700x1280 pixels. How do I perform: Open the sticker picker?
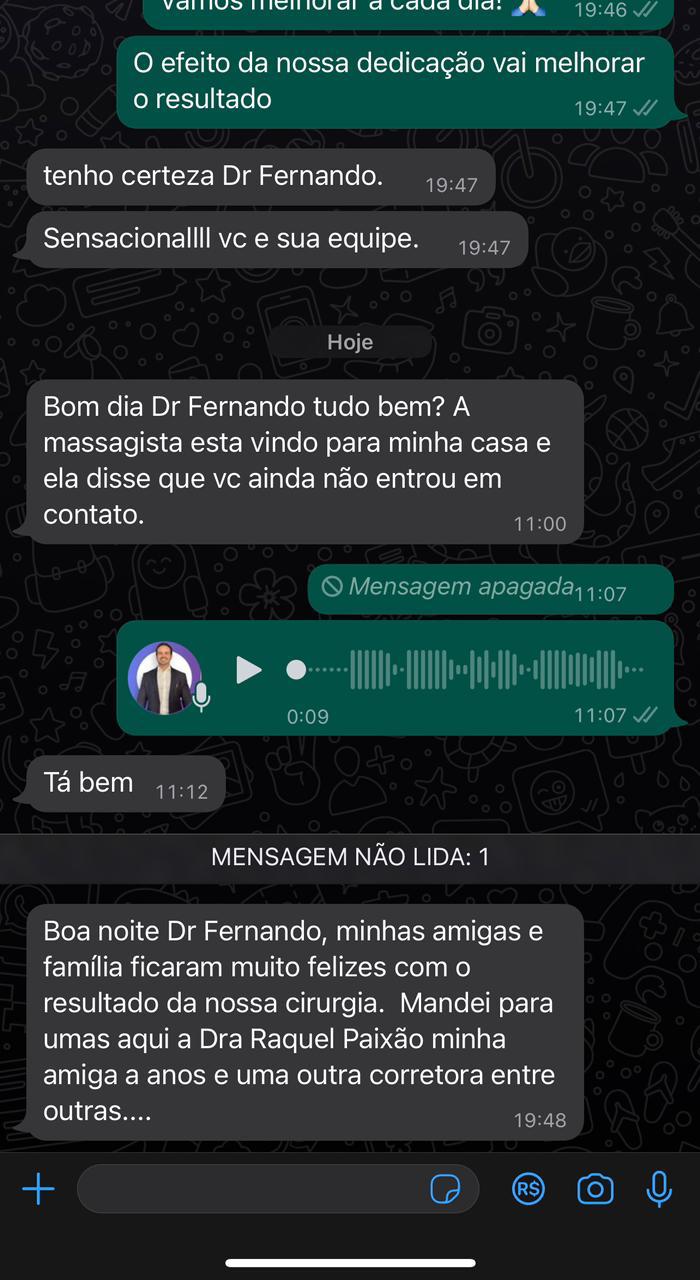point(445,1189)
